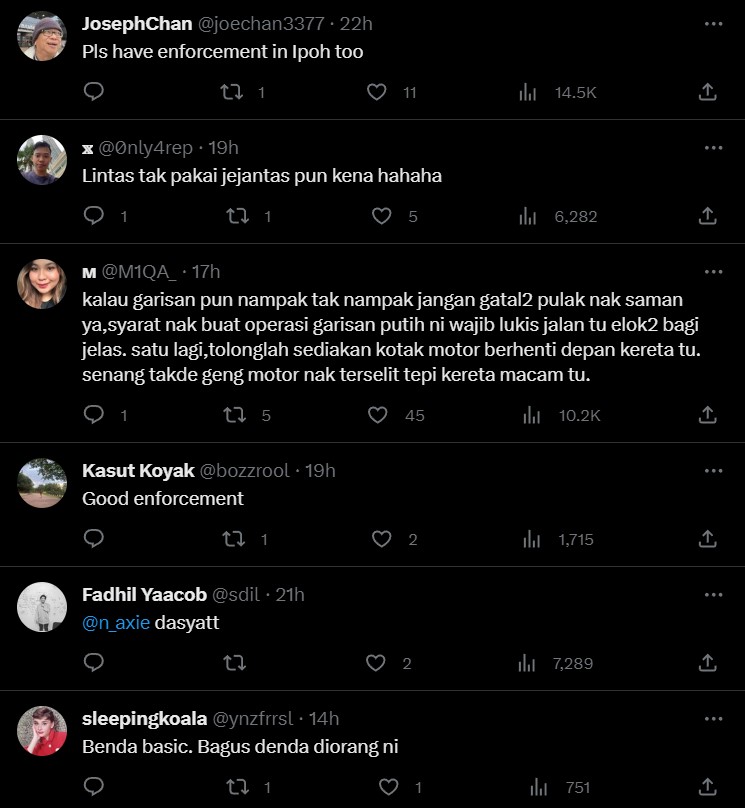Viewport: 745px width, 808px height.
Task: Repost @0nly4rep's comment
Action: point(237,215)
